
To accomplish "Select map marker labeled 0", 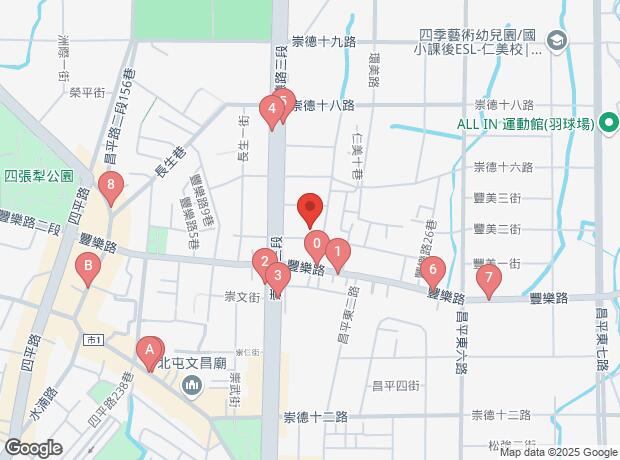I will (x=344, y=243).
